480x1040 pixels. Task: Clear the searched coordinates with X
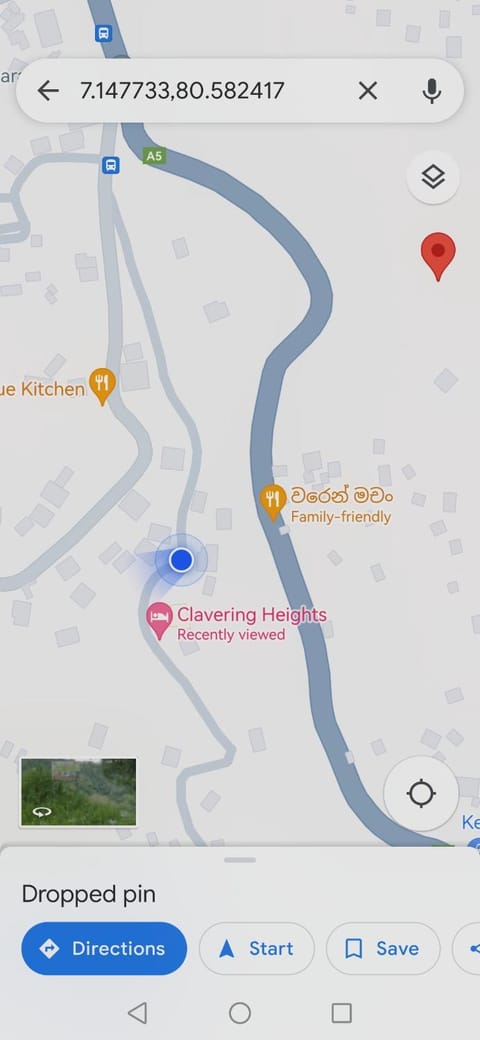click(x=368, y=91)
